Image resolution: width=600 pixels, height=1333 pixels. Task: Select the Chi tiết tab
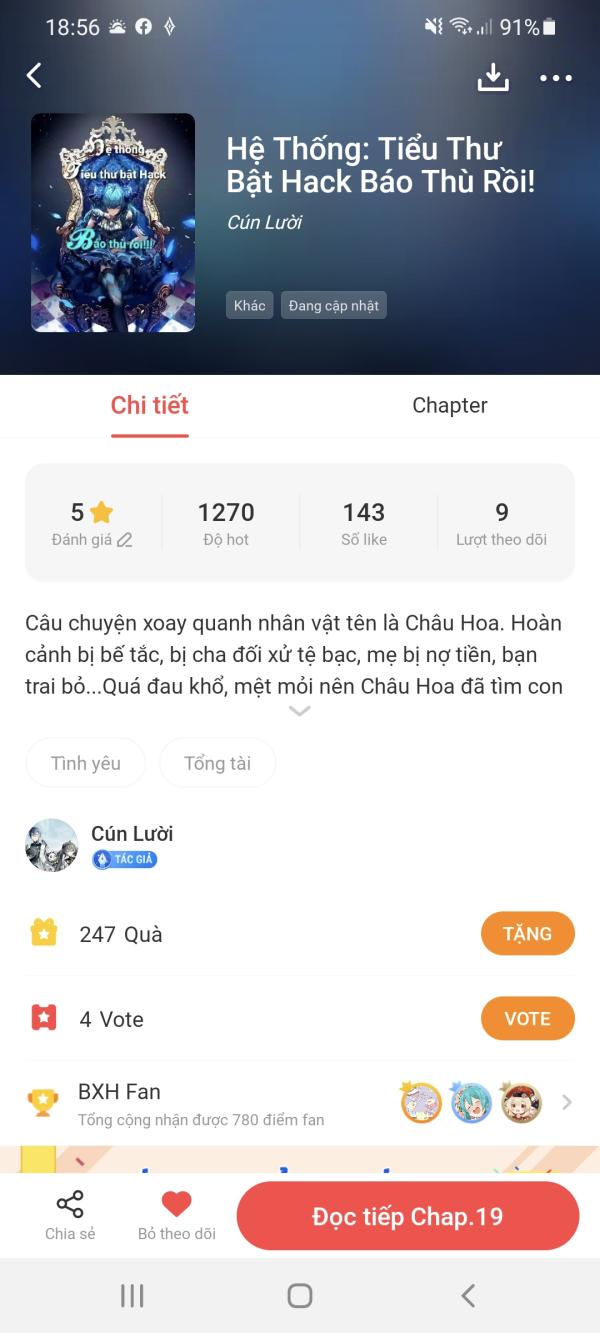(150, 405)
